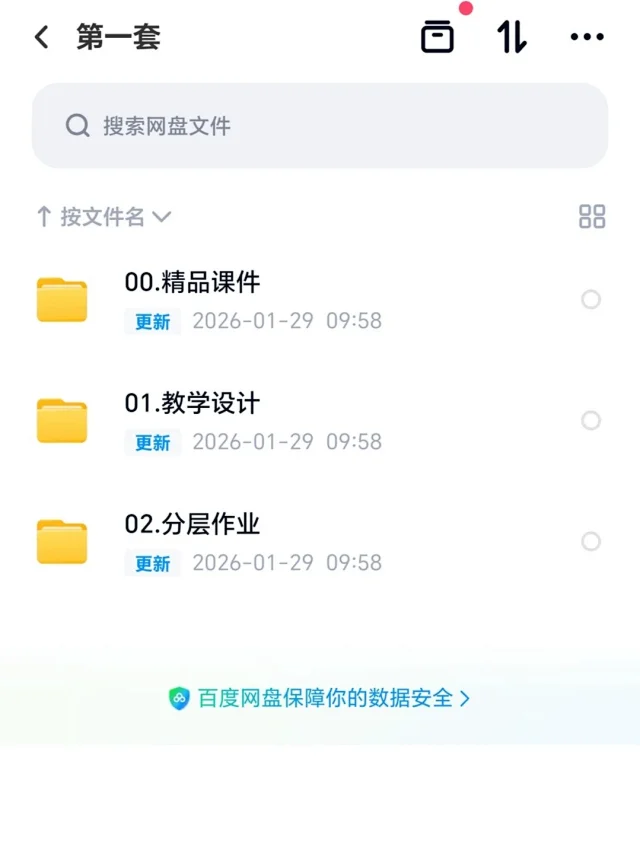The image size is (640, 844).
Task: Open the three-dot overflow menu
Action: 587,37
